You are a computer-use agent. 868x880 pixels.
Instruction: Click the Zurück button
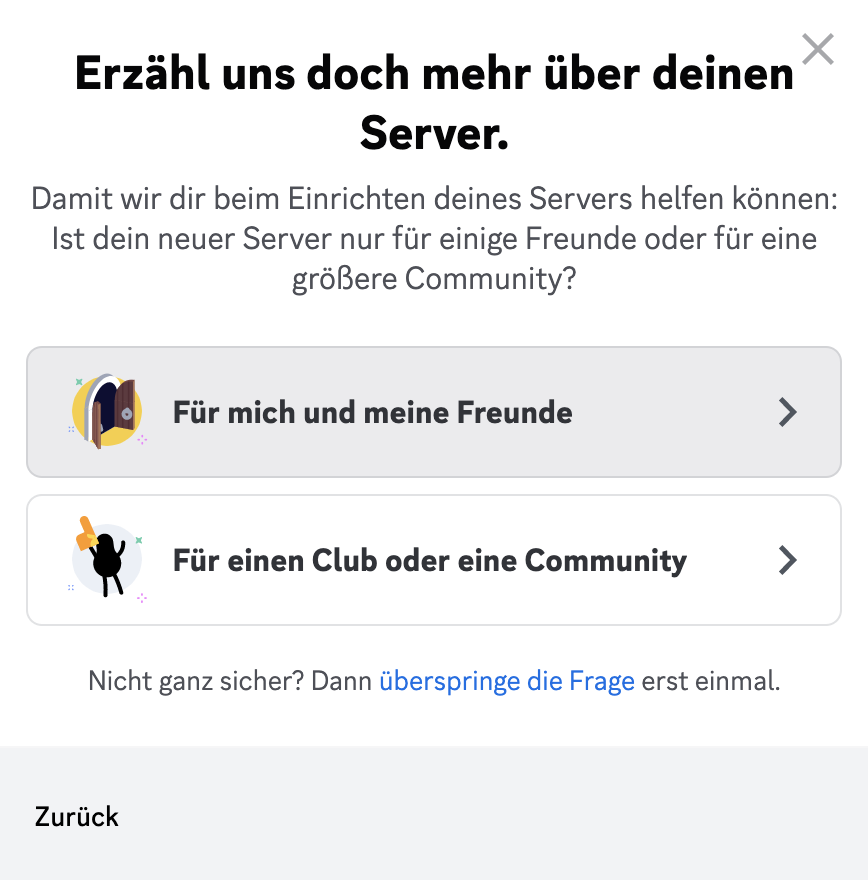pyautogui.click(x=75, y=817)
